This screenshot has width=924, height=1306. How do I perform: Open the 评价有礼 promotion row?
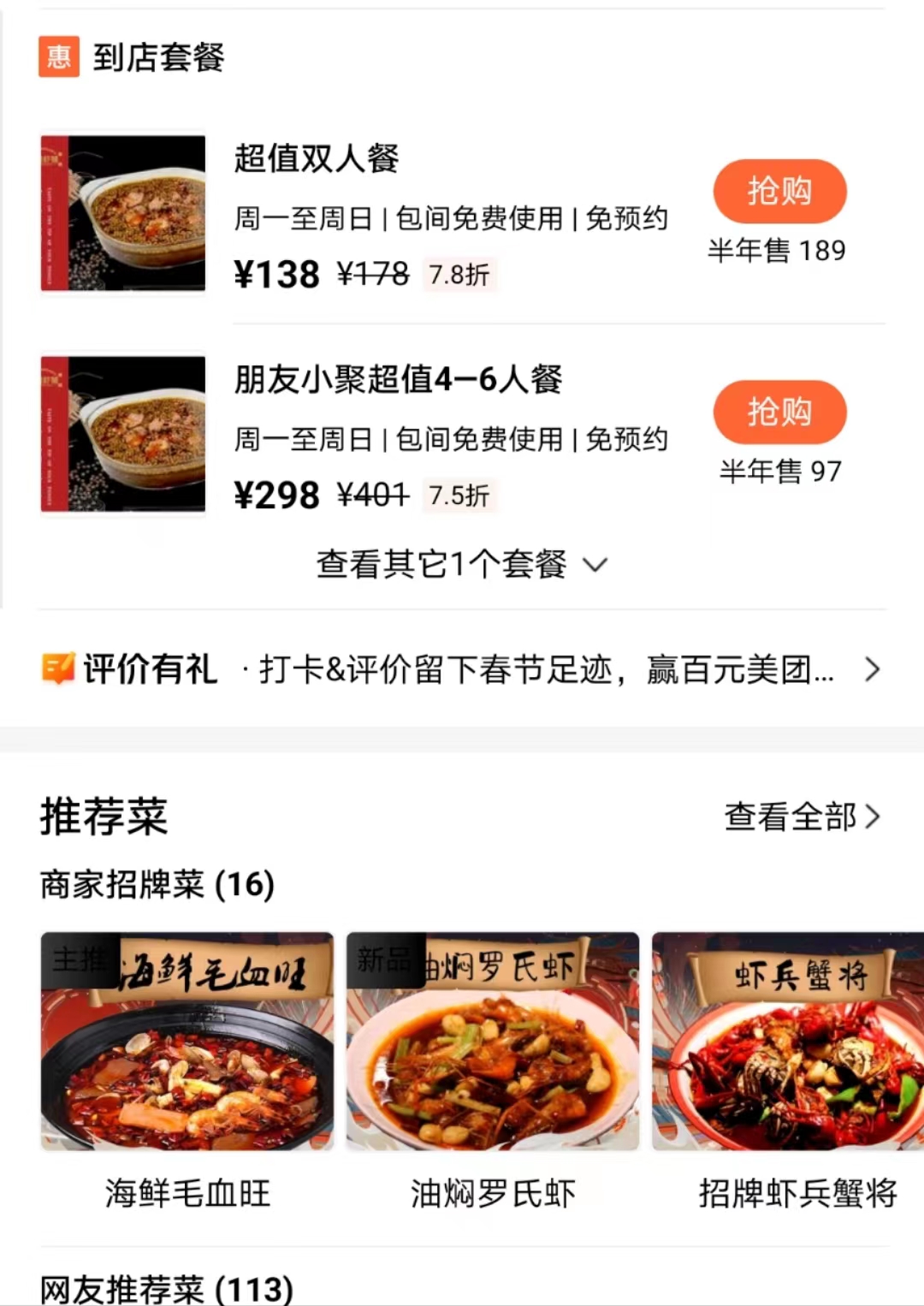(461, 669)
